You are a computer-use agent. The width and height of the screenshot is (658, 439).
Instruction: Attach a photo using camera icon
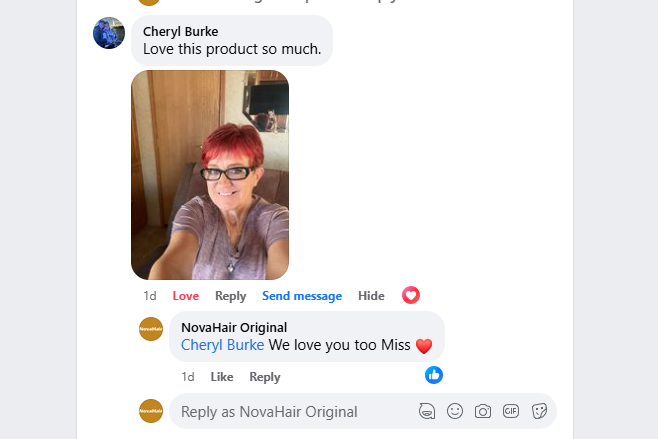coord(483,411)
